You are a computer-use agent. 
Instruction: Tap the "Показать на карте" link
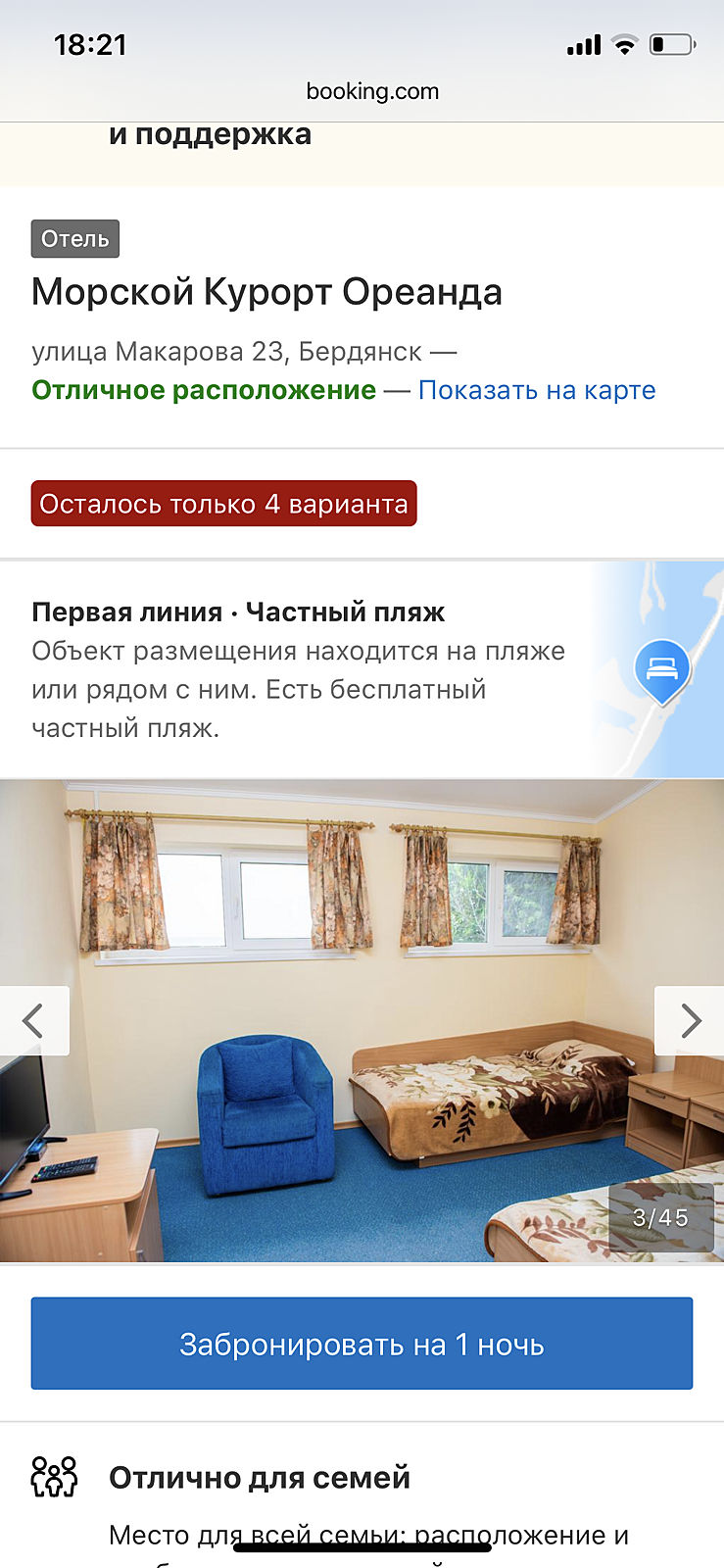(536, 390)
